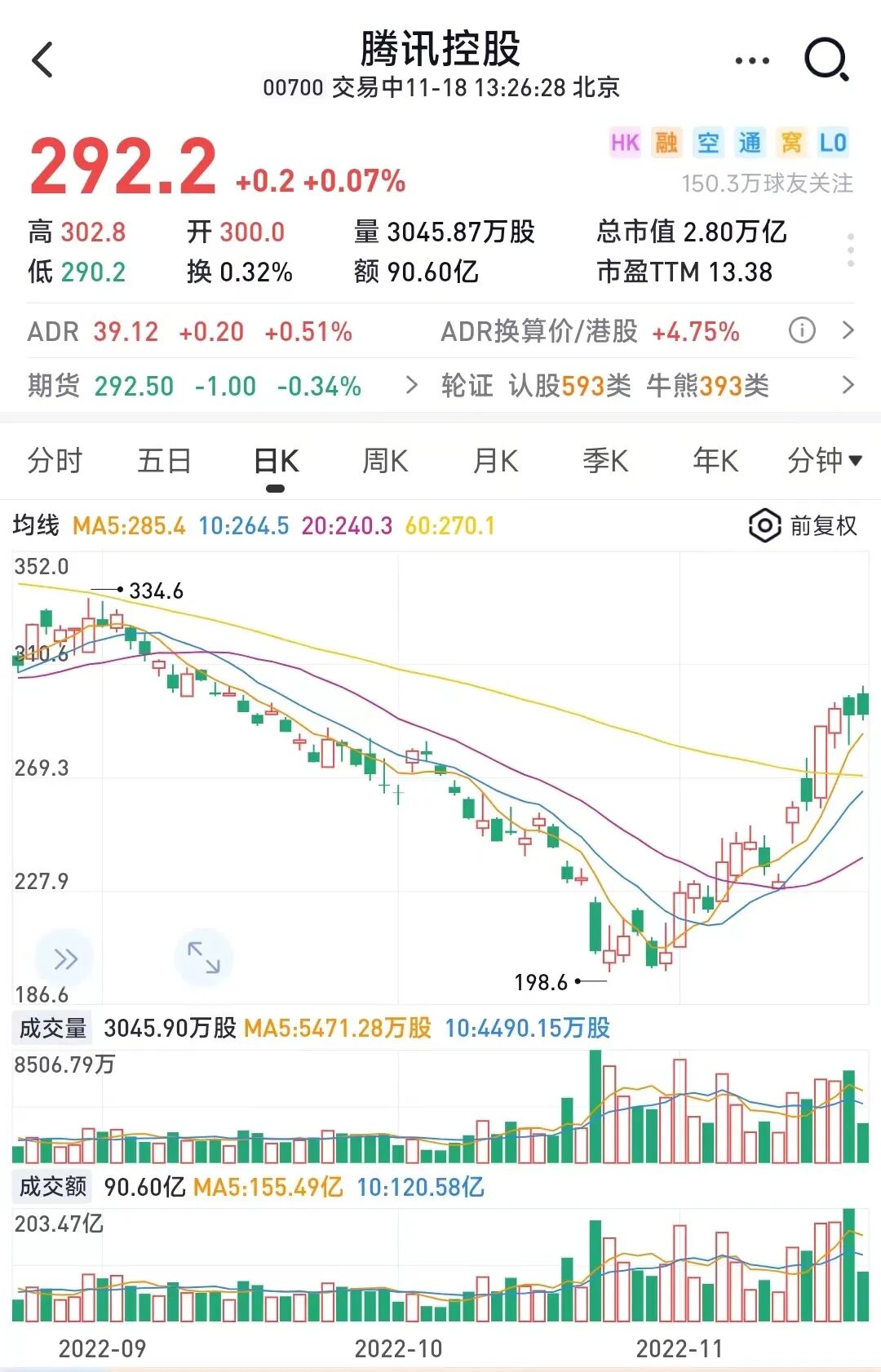The width and height of the screenshot is (881, 1372).
Task: Tap the double-arrow chart scroll button
Action: click(64, 958)
